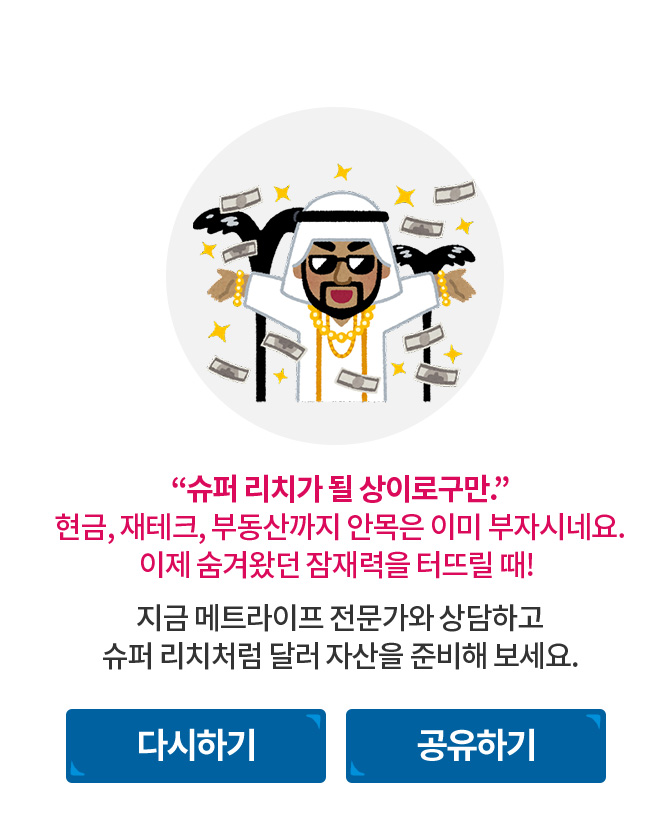Tap the 다시하기 button to retry

(196, 746)
